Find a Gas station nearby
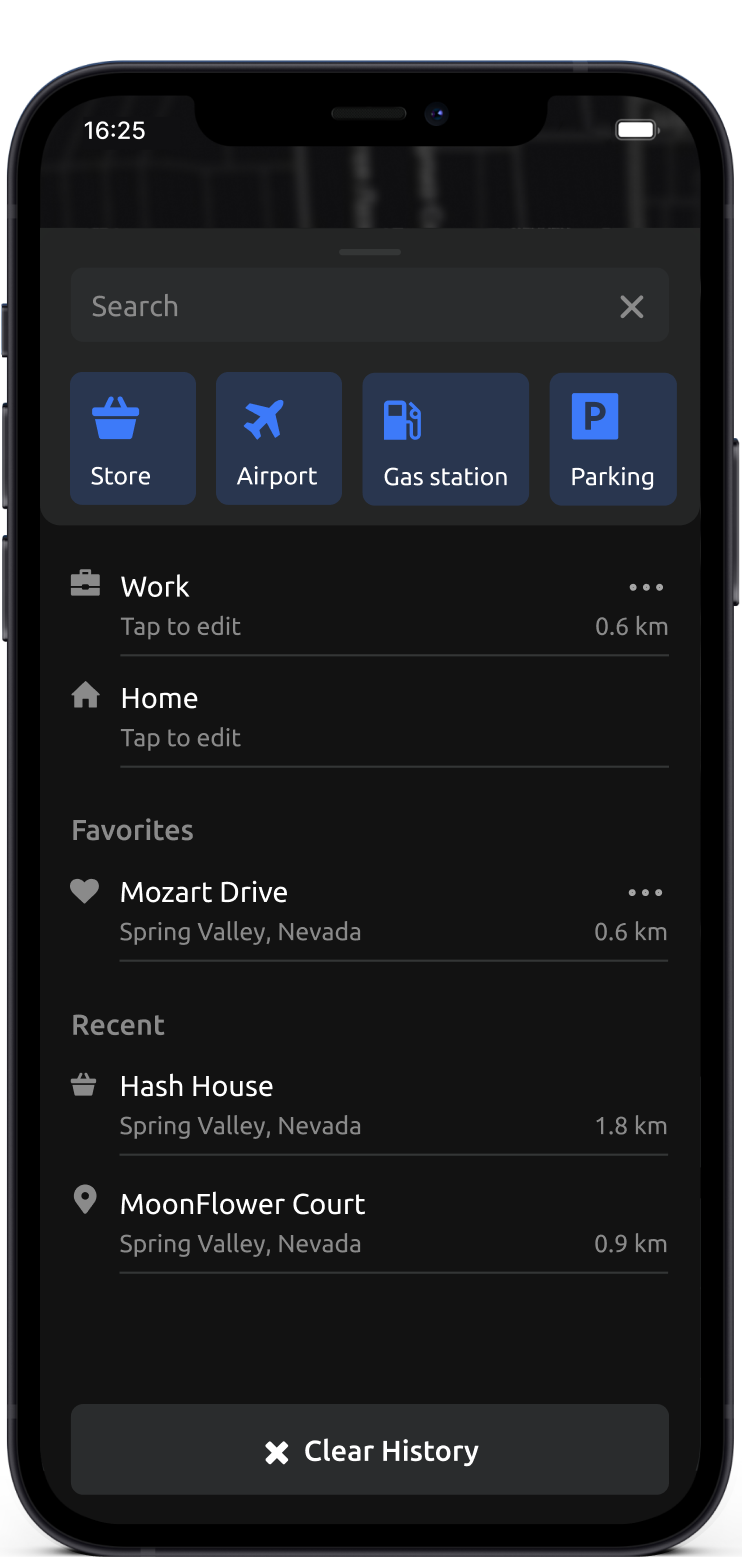 [445, 439]
